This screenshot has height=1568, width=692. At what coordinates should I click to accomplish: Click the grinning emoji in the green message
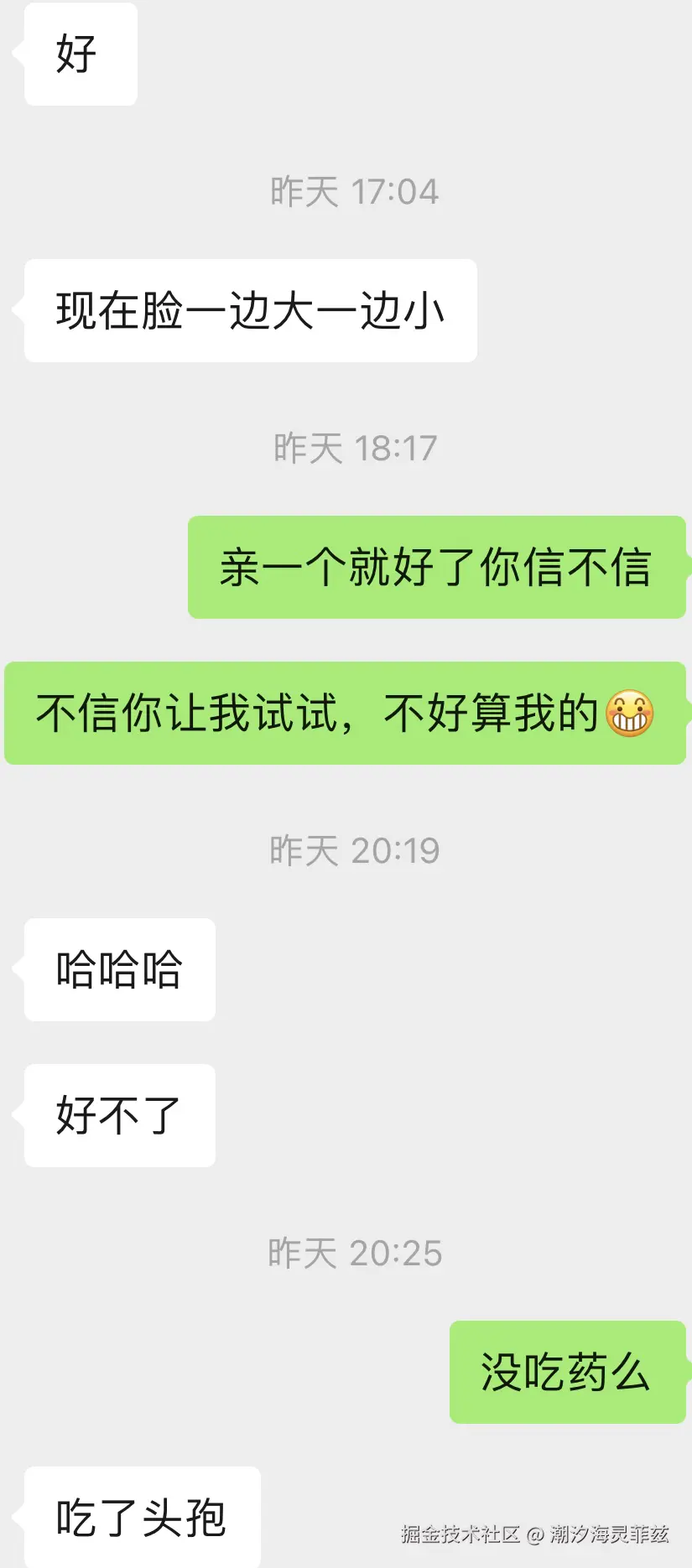pyautogui.click(x=631, y=714)
